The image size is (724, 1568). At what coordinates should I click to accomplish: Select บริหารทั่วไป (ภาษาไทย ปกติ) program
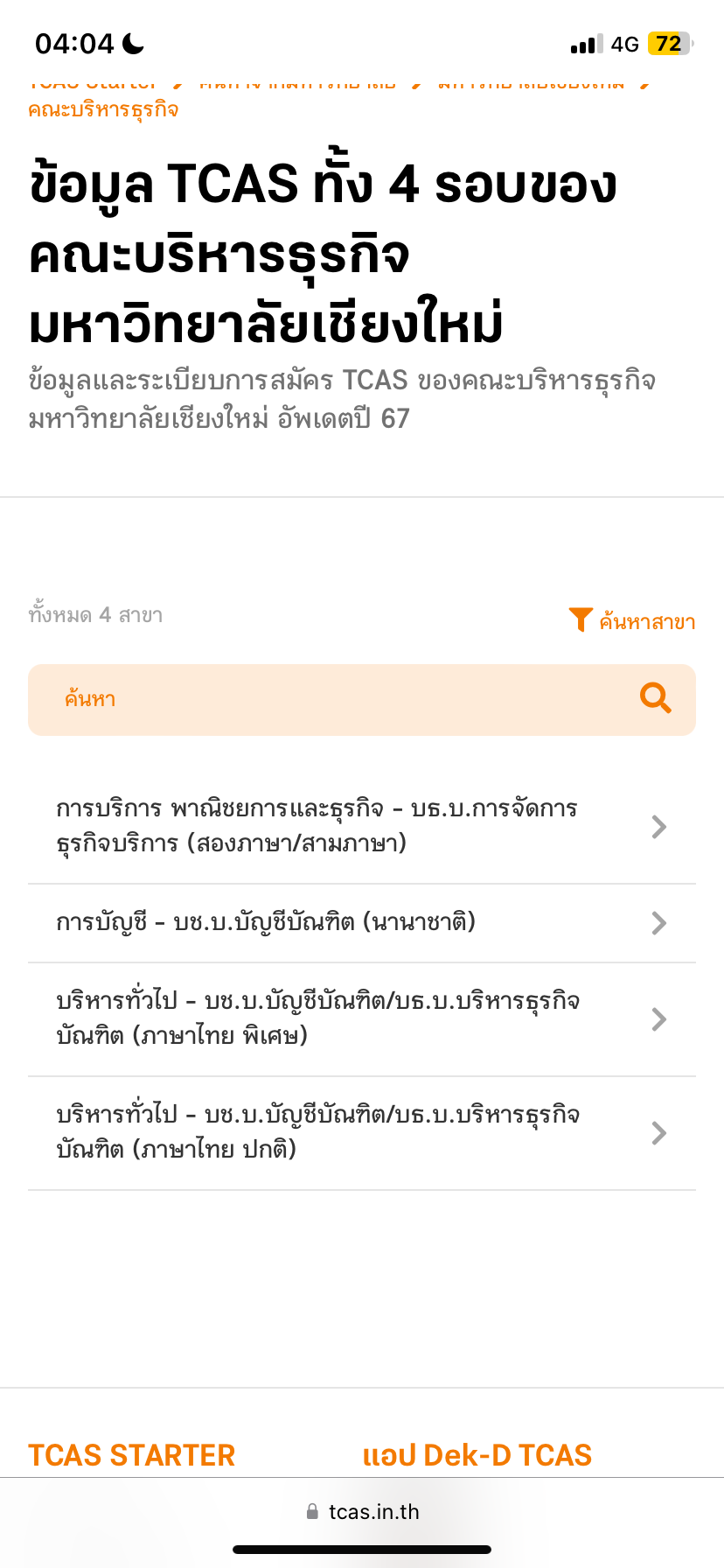click(x=362, y=1133)
